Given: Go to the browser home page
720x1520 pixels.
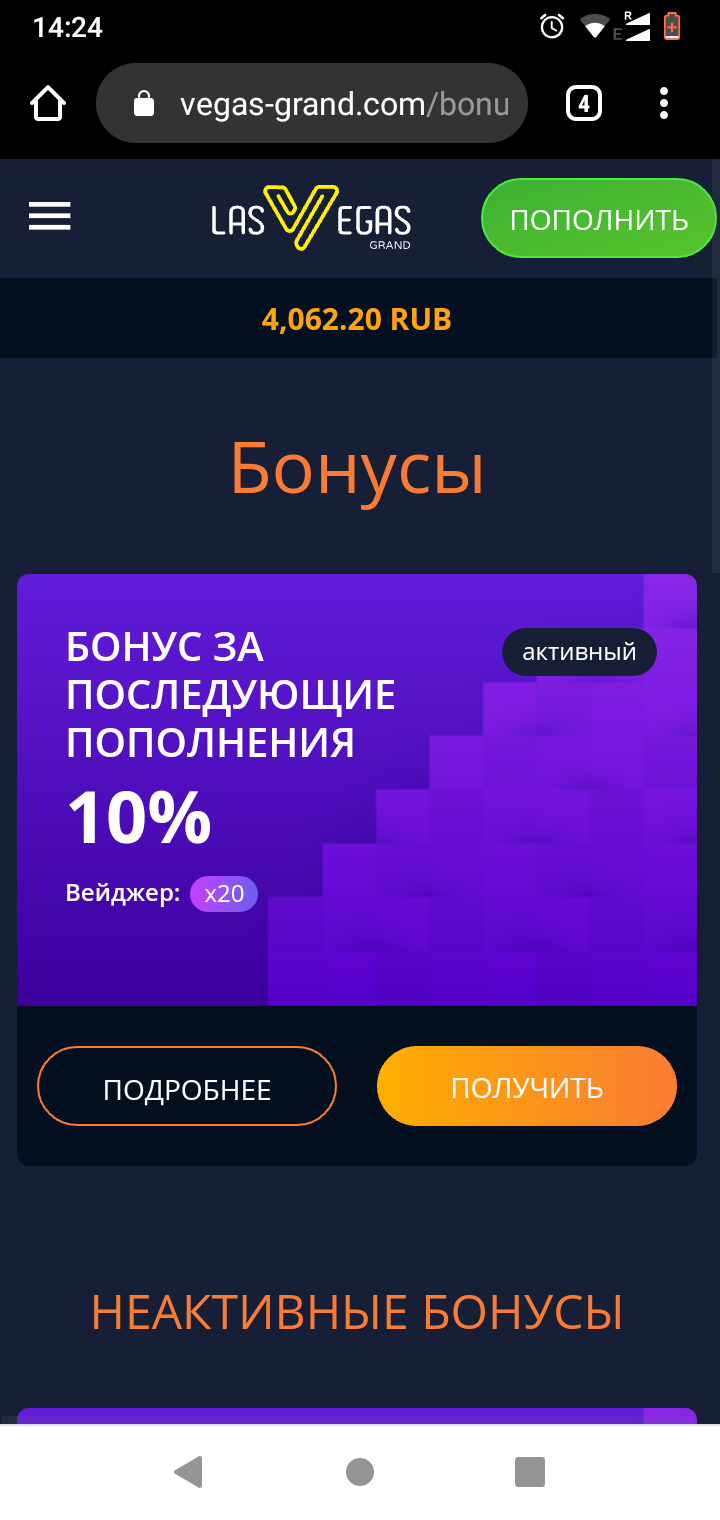Looking at the screenshot, I should [48, 104].
